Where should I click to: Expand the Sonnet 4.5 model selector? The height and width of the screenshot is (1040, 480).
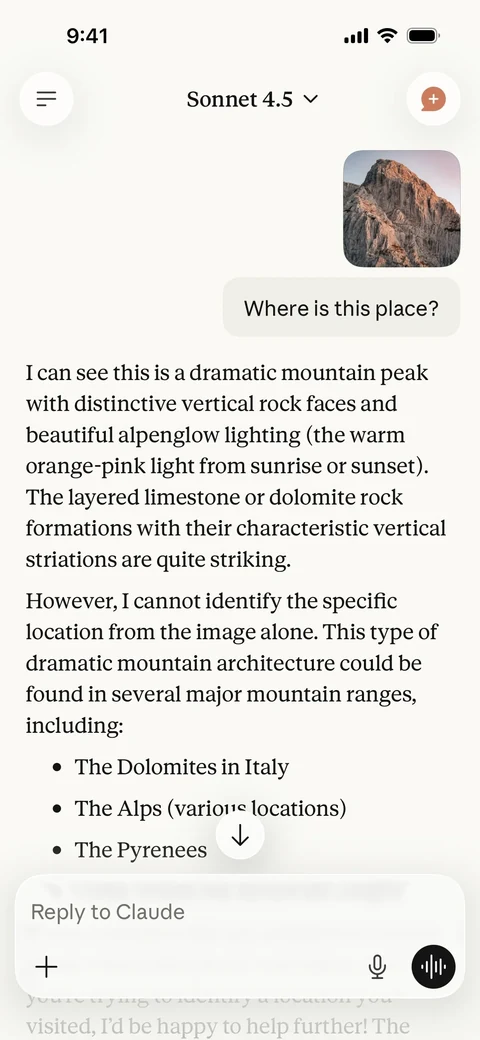(253, 99)
